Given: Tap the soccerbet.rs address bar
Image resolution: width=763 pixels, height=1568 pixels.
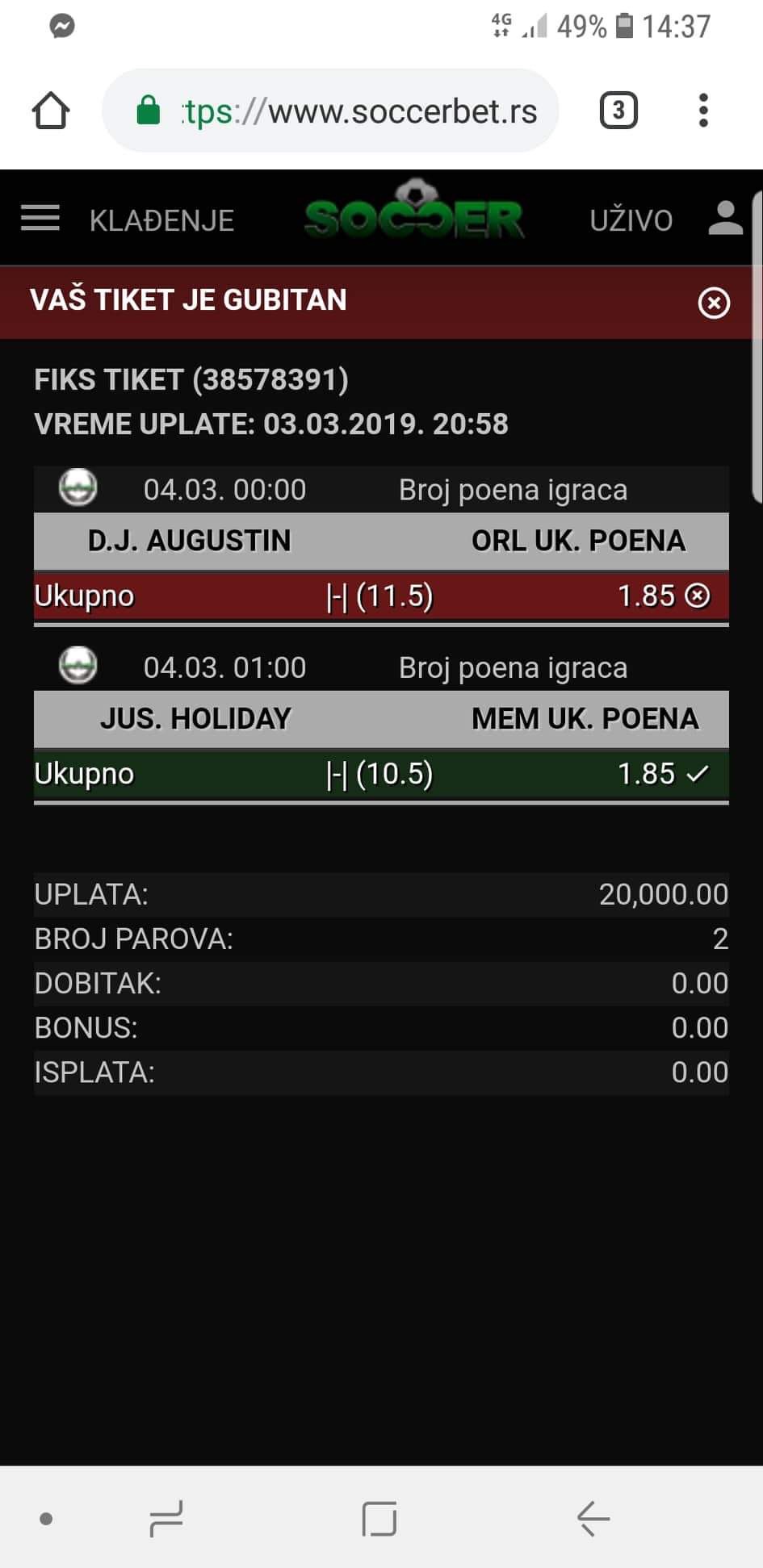Looking at the screenshot, I should pyautogui.click(x=331, y=111).
